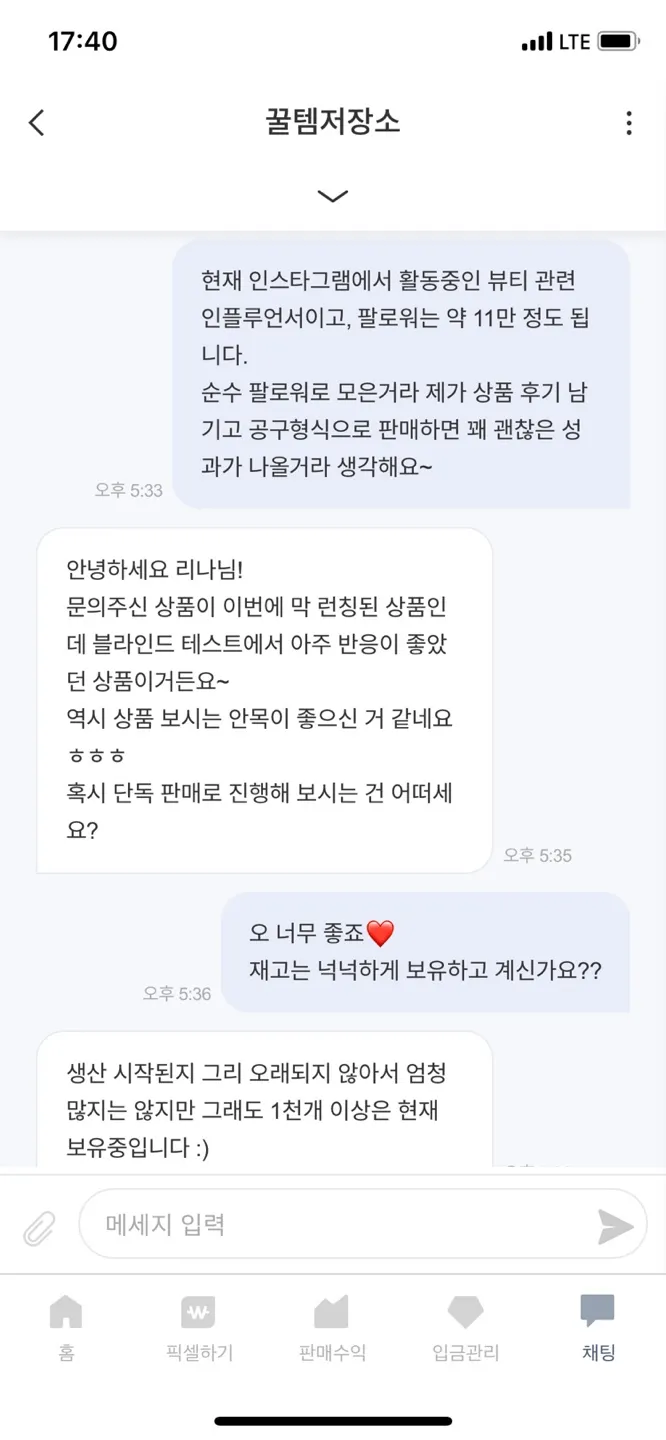Focus the 메세지 입력 text field
Viewport: 666px width, 1440px height.
(335, 1224)
